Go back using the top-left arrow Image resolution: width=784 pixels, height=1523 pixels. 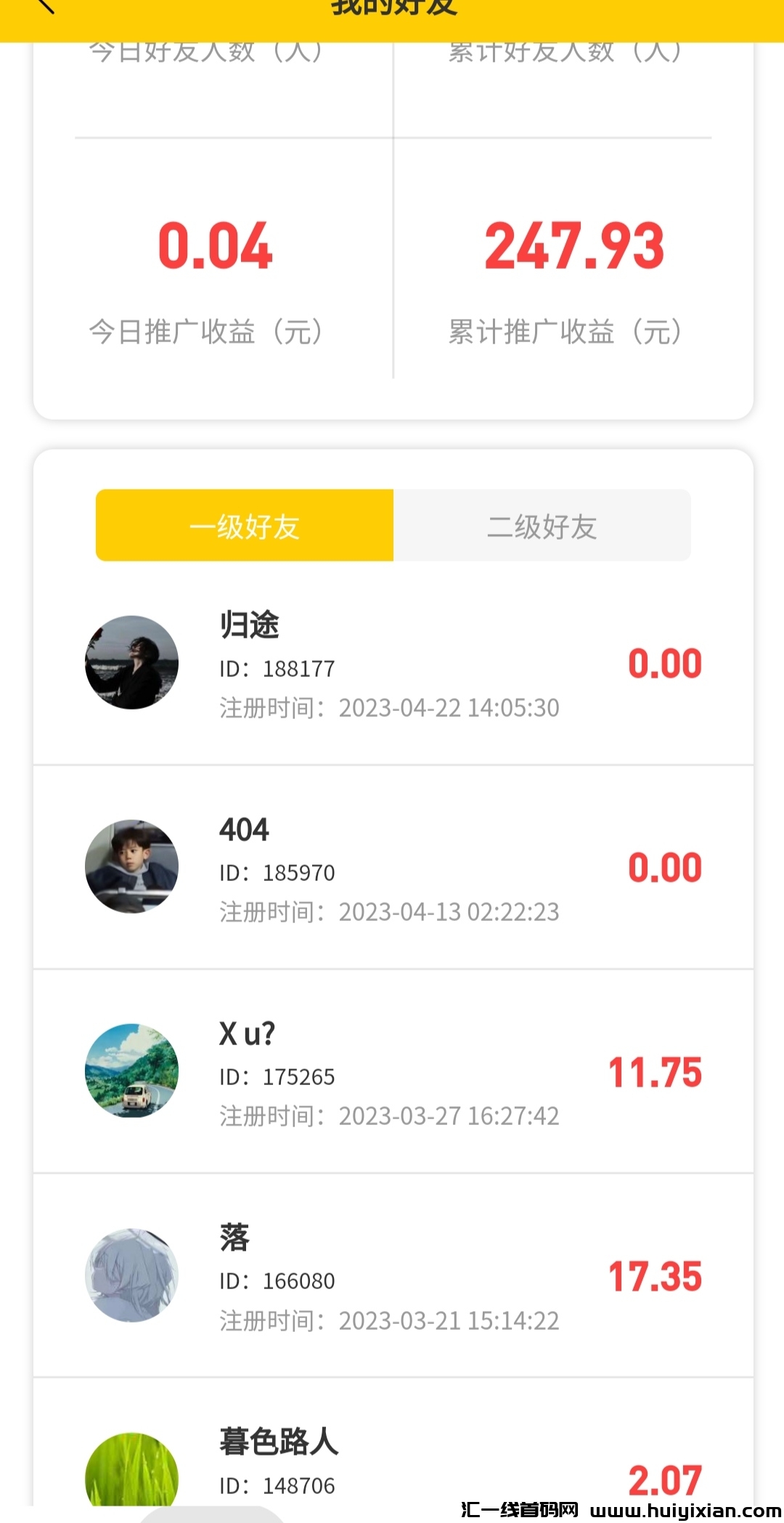[x=45, y=6]
